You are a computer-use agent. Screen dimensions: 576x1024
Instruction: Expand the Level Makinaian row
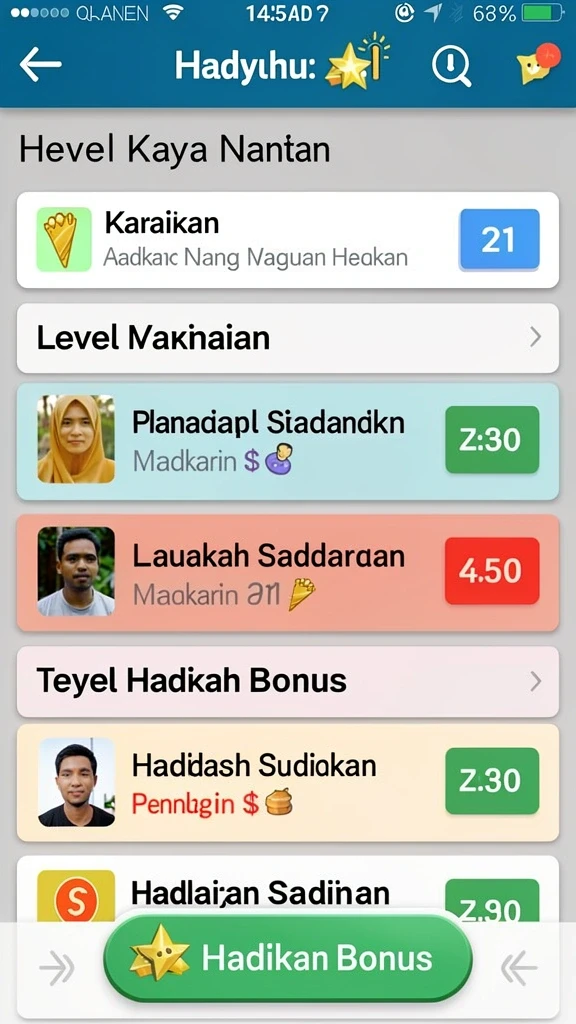click(287, 338)
